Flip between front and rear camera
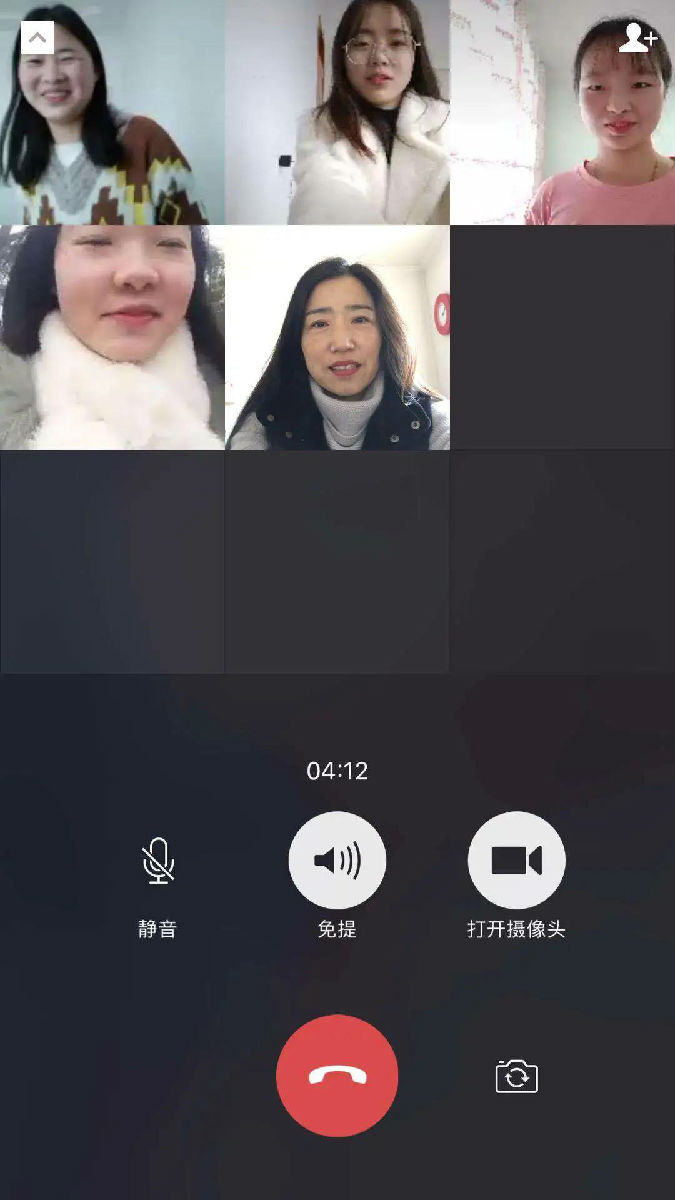675x1200 pixels. click(516, 1077)
